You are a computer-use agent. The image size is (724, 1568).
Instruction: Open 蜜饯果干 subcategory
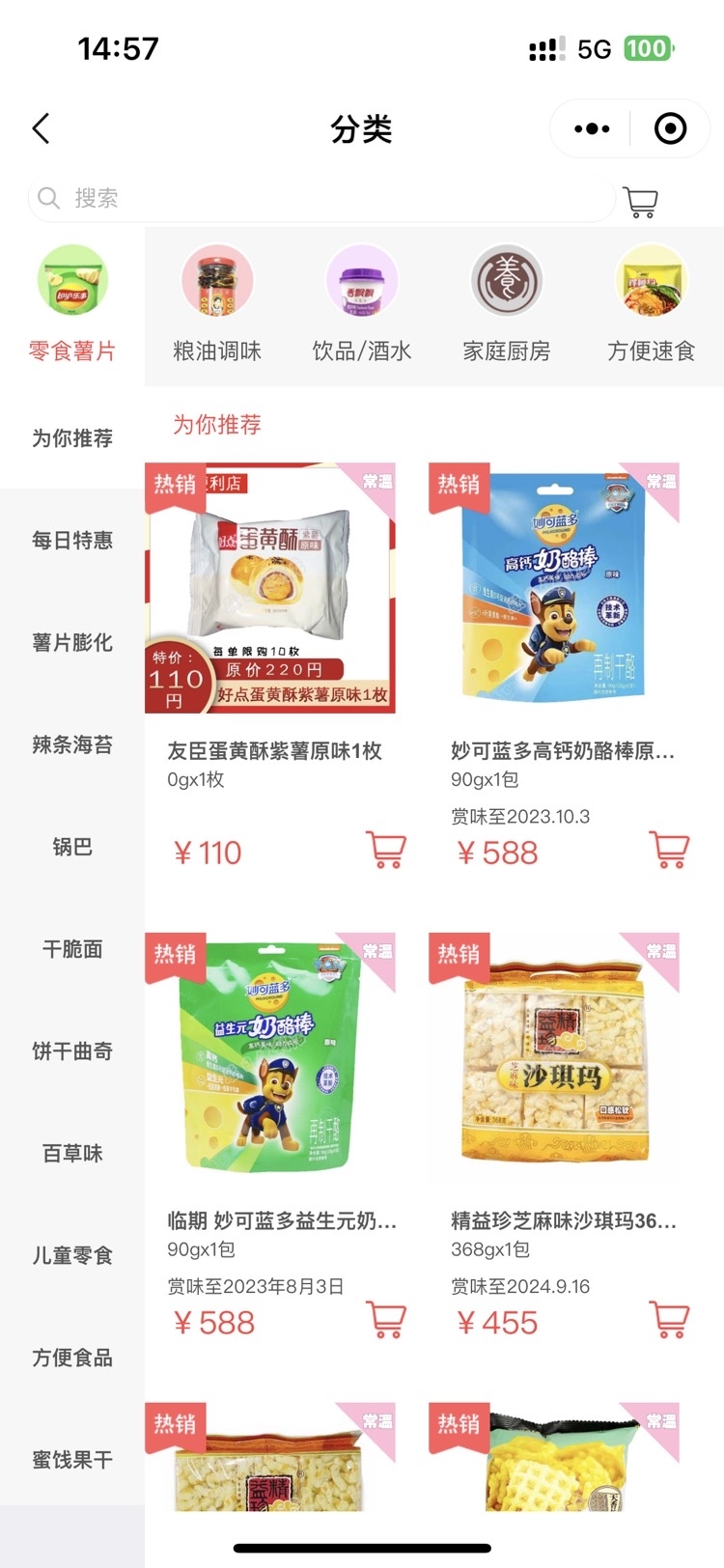pos(72,1460)
